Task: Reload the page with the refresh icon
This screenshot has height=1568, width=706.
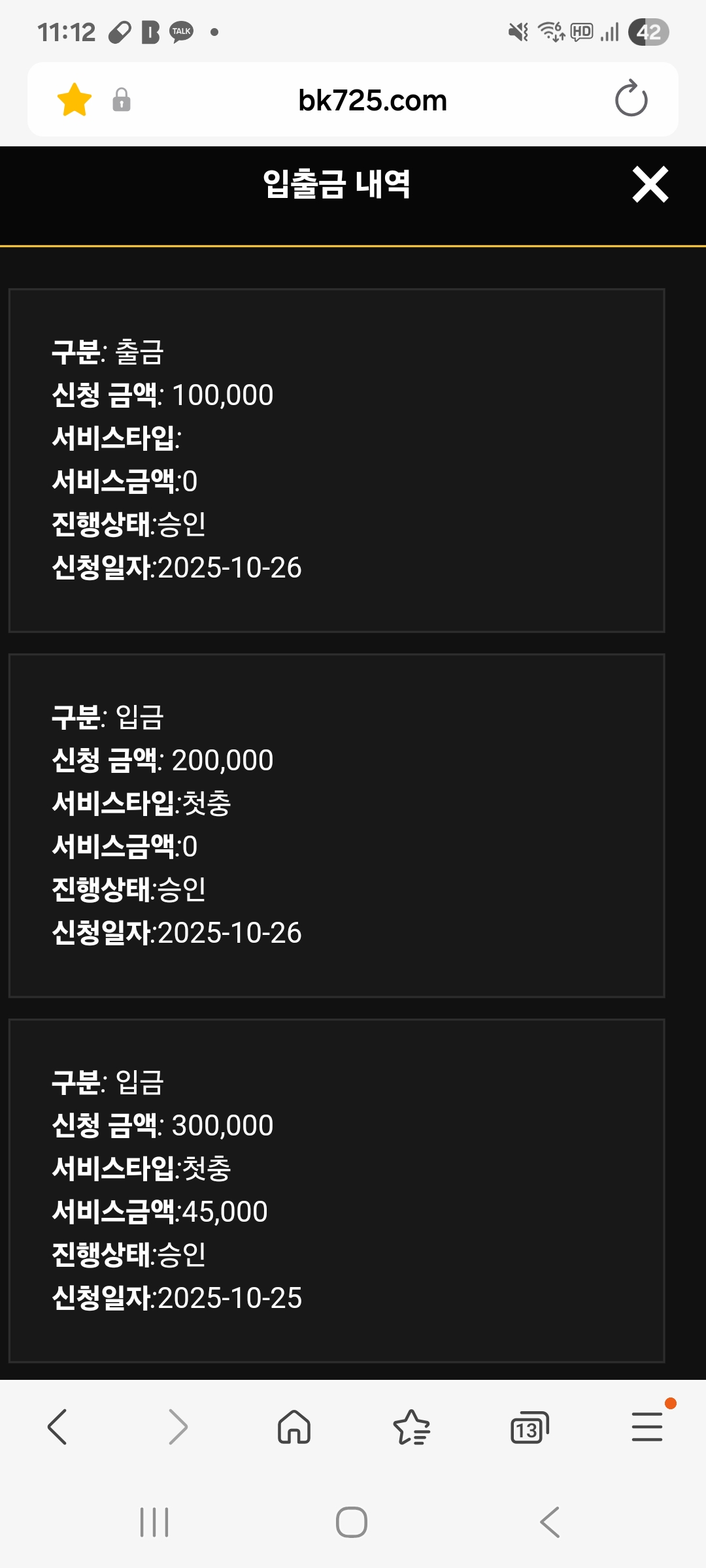Action: tap(631, 99)
